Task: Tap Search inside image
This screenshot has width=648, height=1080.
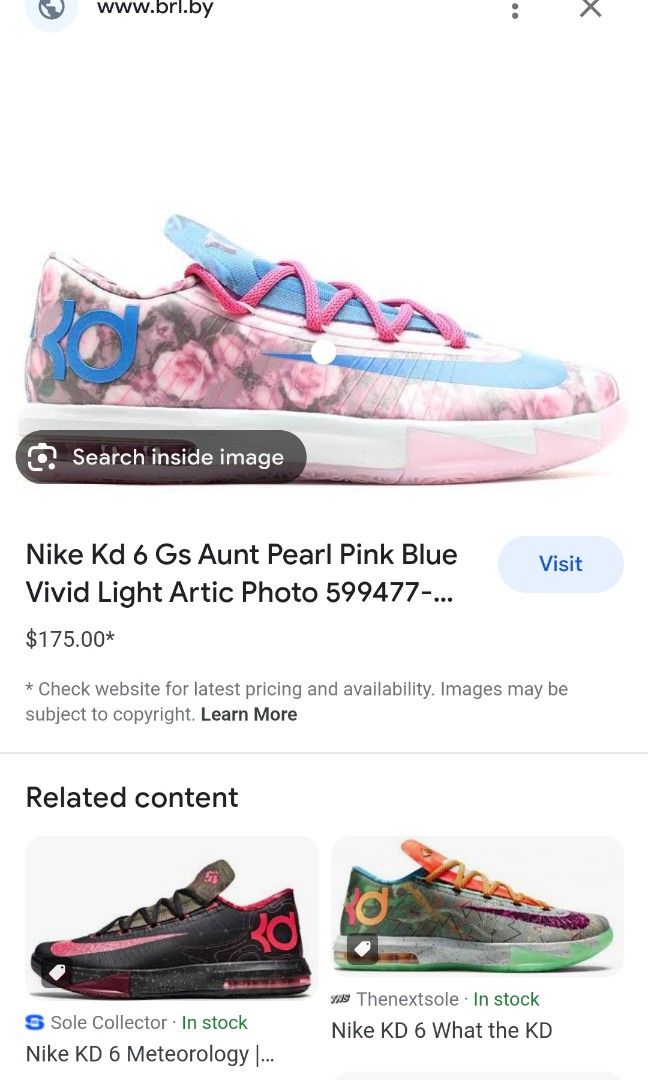Action: [161, 458]
